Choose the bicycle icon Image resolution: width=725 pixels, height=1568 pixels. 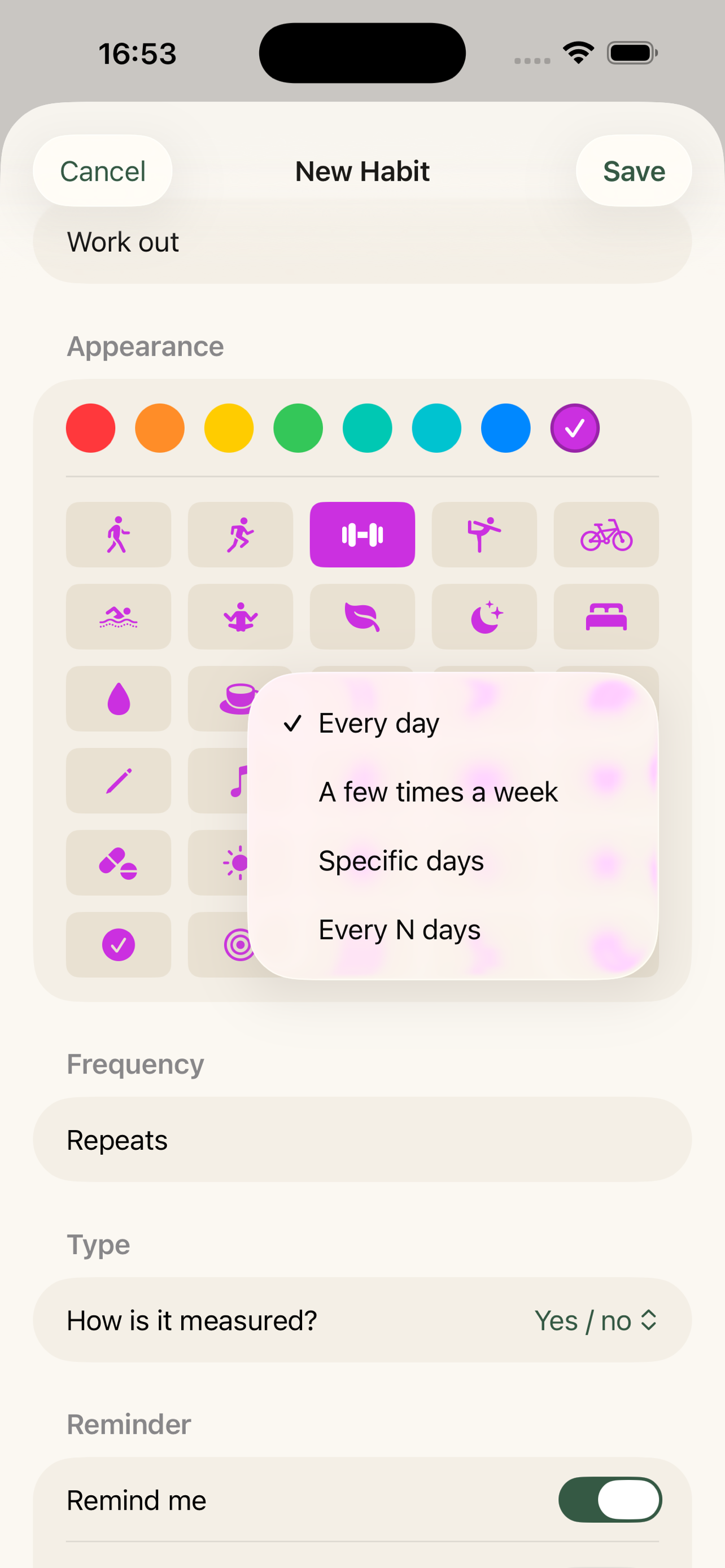click(606, 535)
